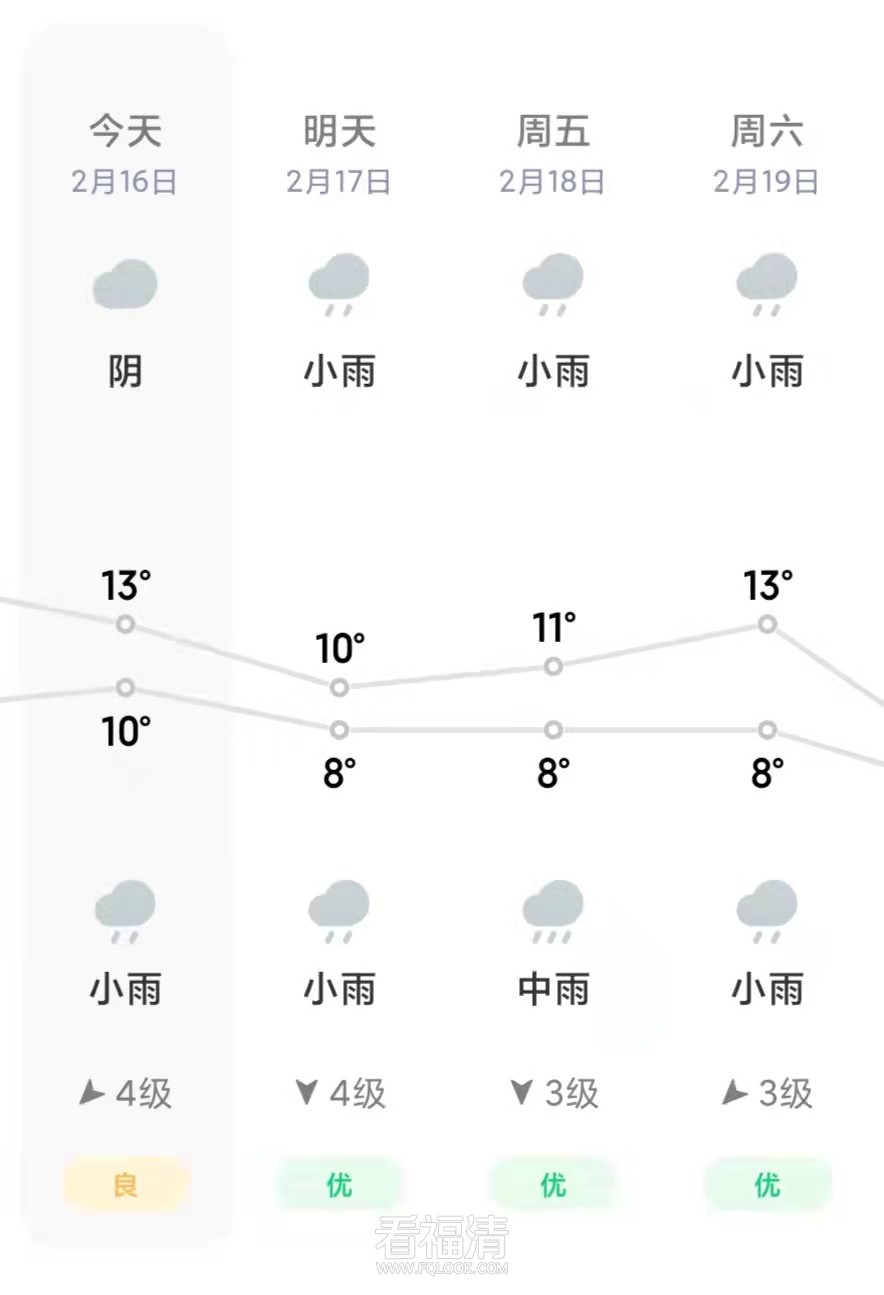Tap the green 优 badge under 明天

pyautogui.click(x=338, y=1183)
